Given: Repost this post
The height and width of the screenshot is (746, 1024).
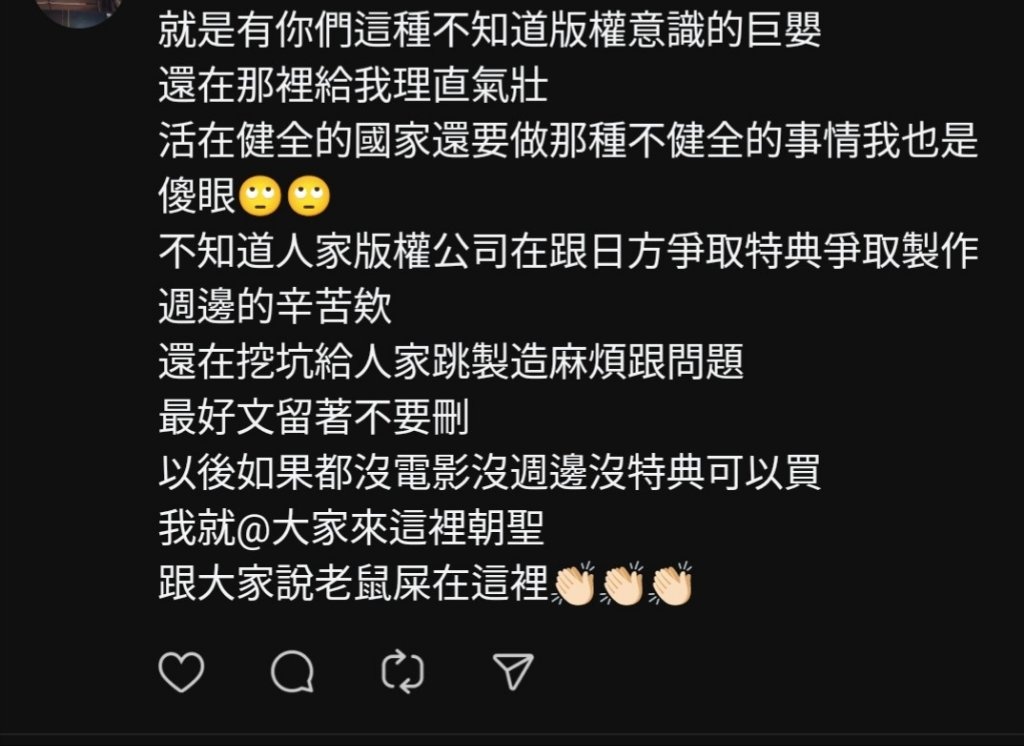Looking at the screenshot, I should click(x=403, y=671).
